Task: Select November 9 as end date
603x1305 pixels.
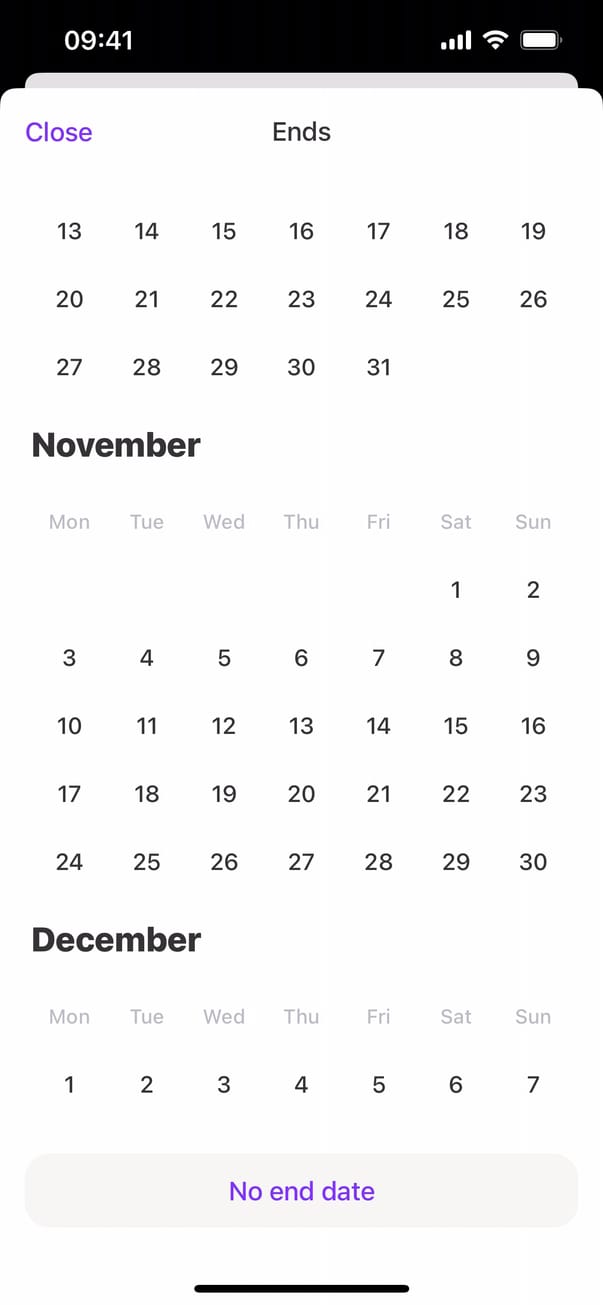Action: (x=533, y=658)
